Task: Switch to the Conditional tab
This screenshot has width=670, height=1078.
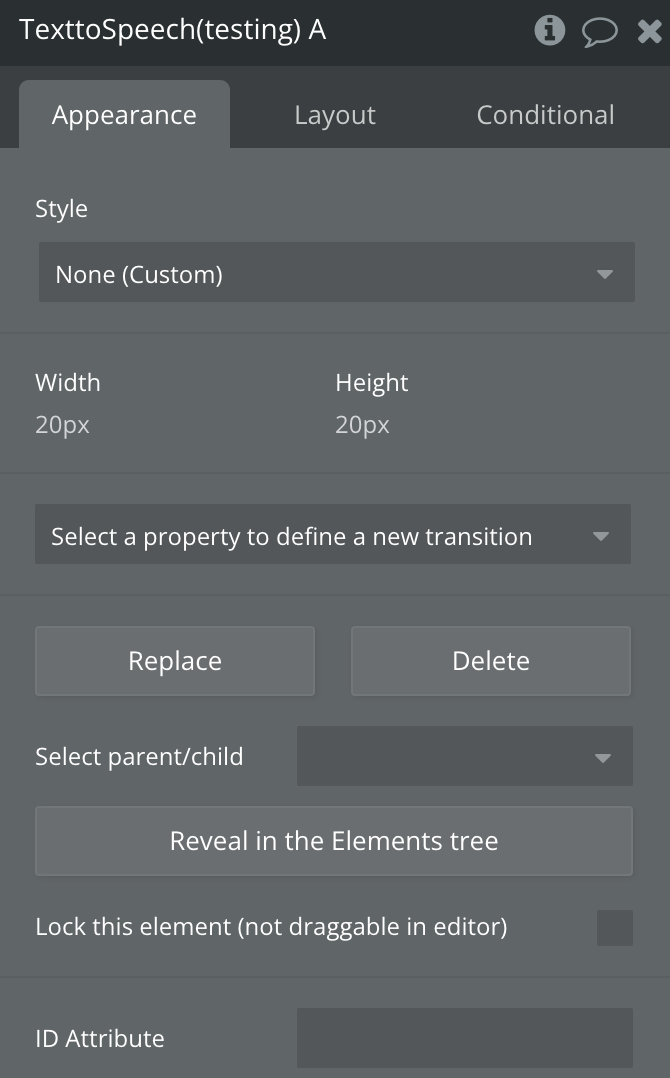Action: click(545, 115)
